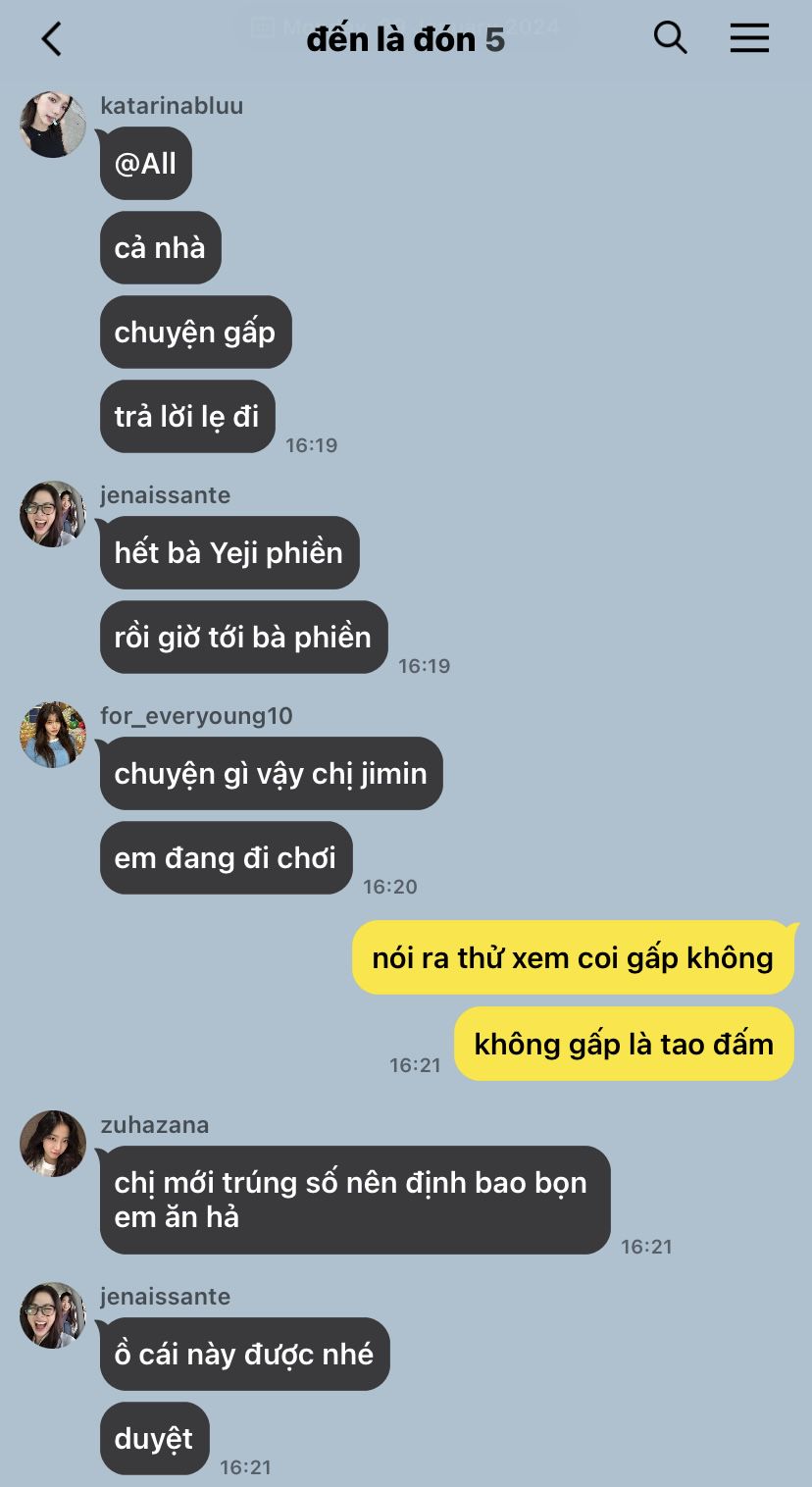Open zuhazana's profile avatar

point(53,1143)
